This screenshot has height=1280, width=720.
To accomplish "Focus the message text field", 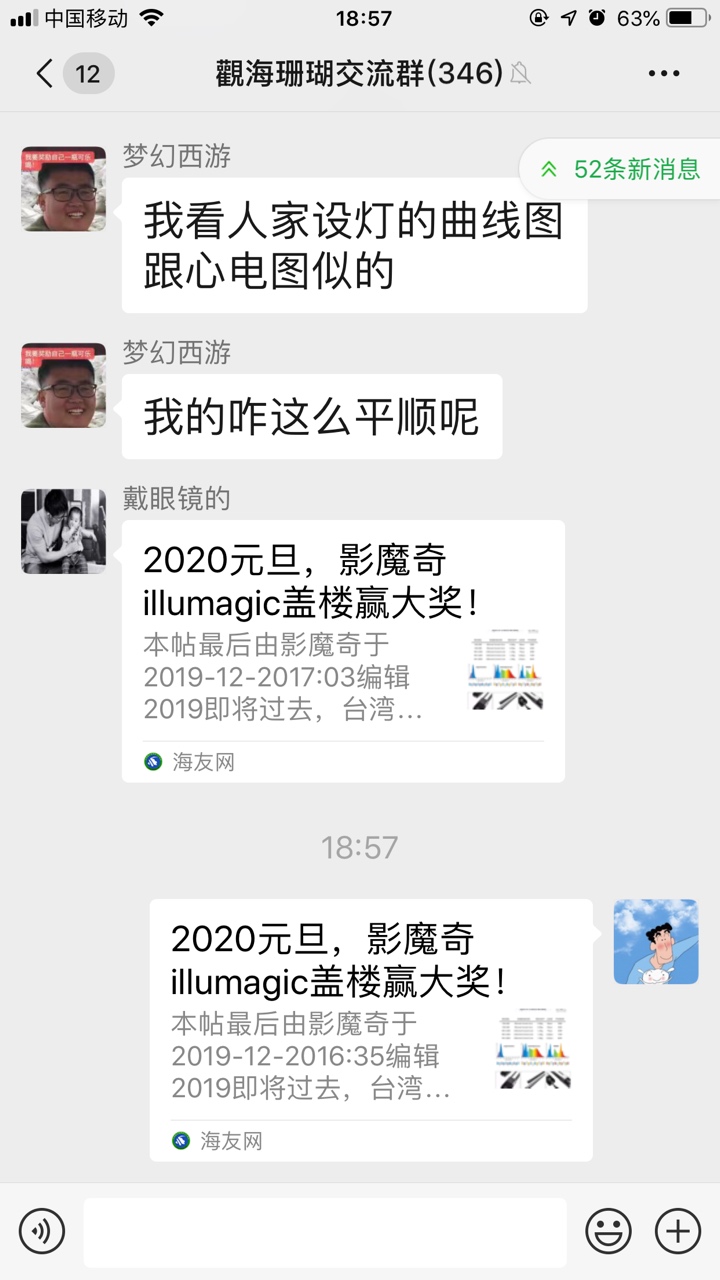I will [324, 1232].
